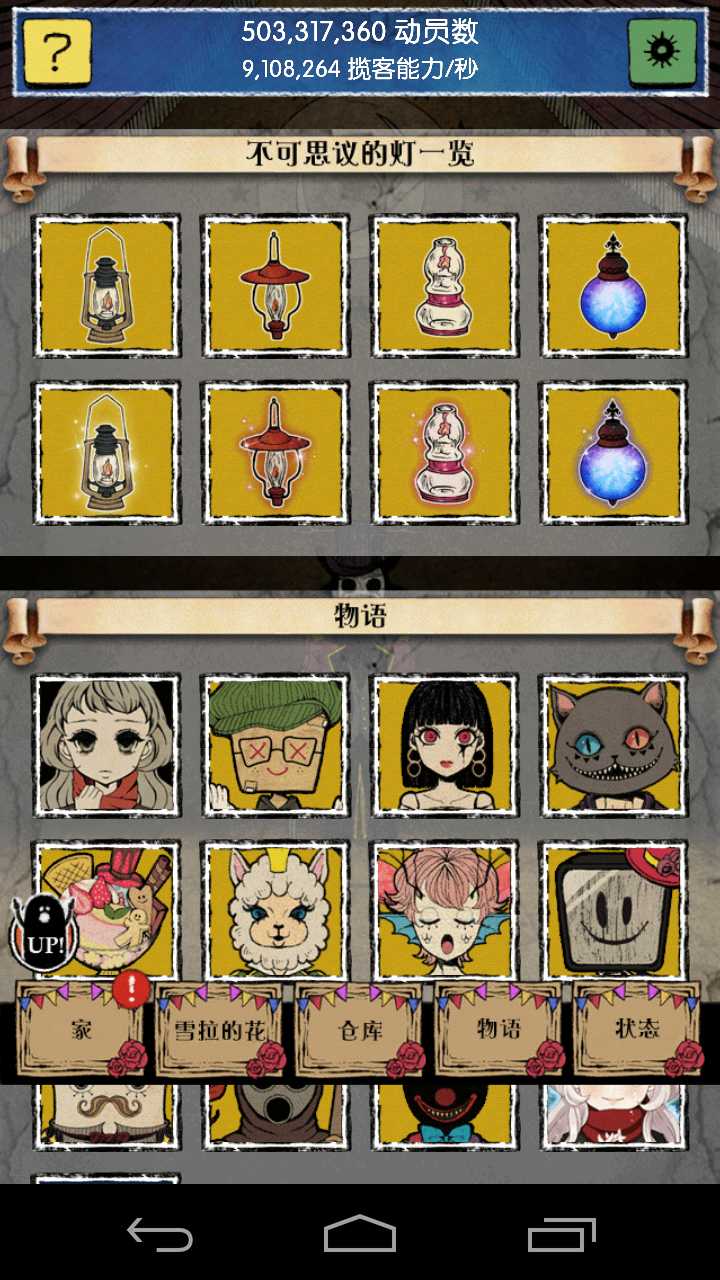Image resolution: width=720 pixels, height=1280 pixels.
Task: Select the sparkling hurricane lantern tile
Action: [107, 453]
